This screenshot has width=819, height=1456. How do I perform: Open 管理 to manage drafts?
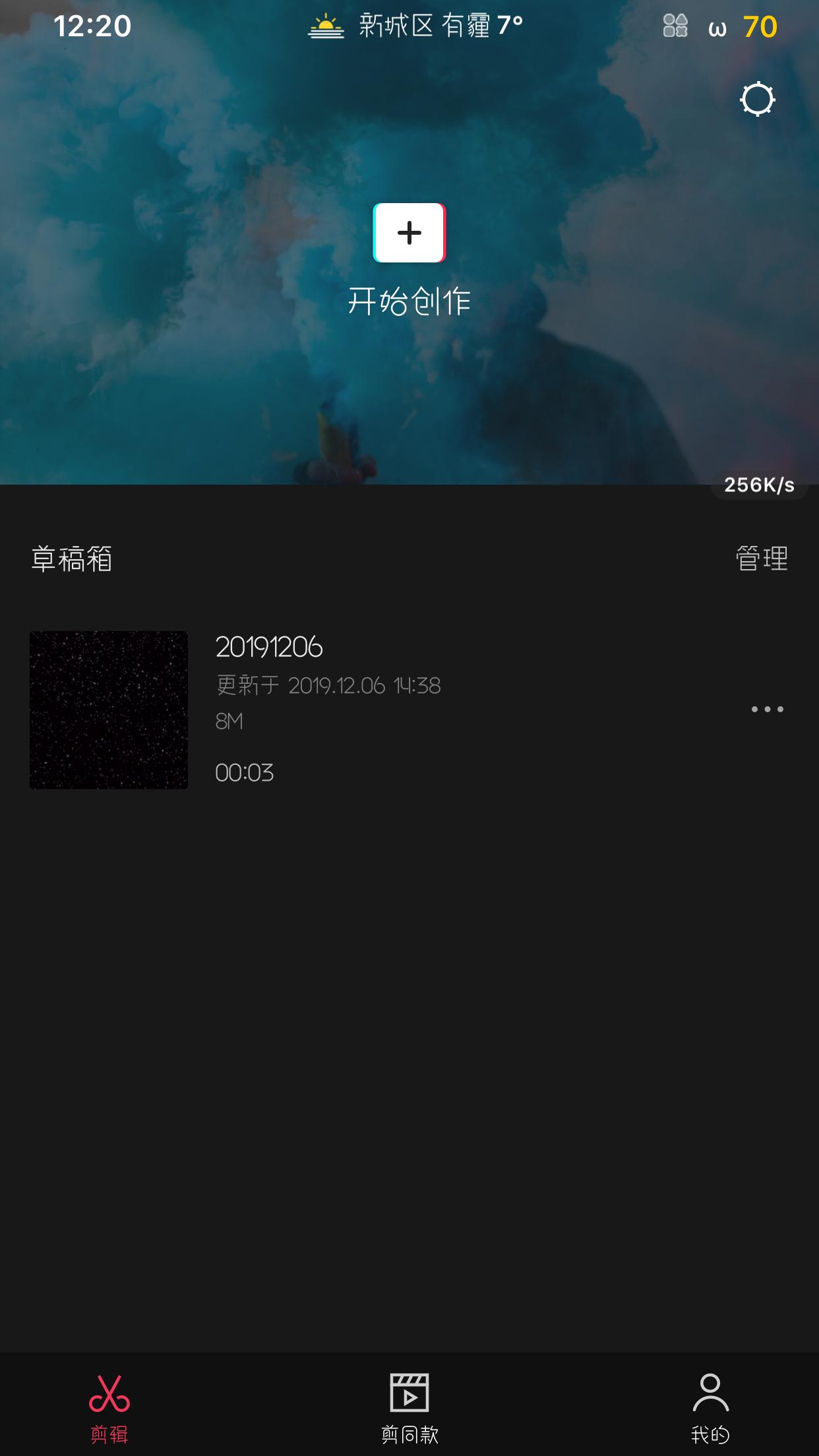(762, 559)
